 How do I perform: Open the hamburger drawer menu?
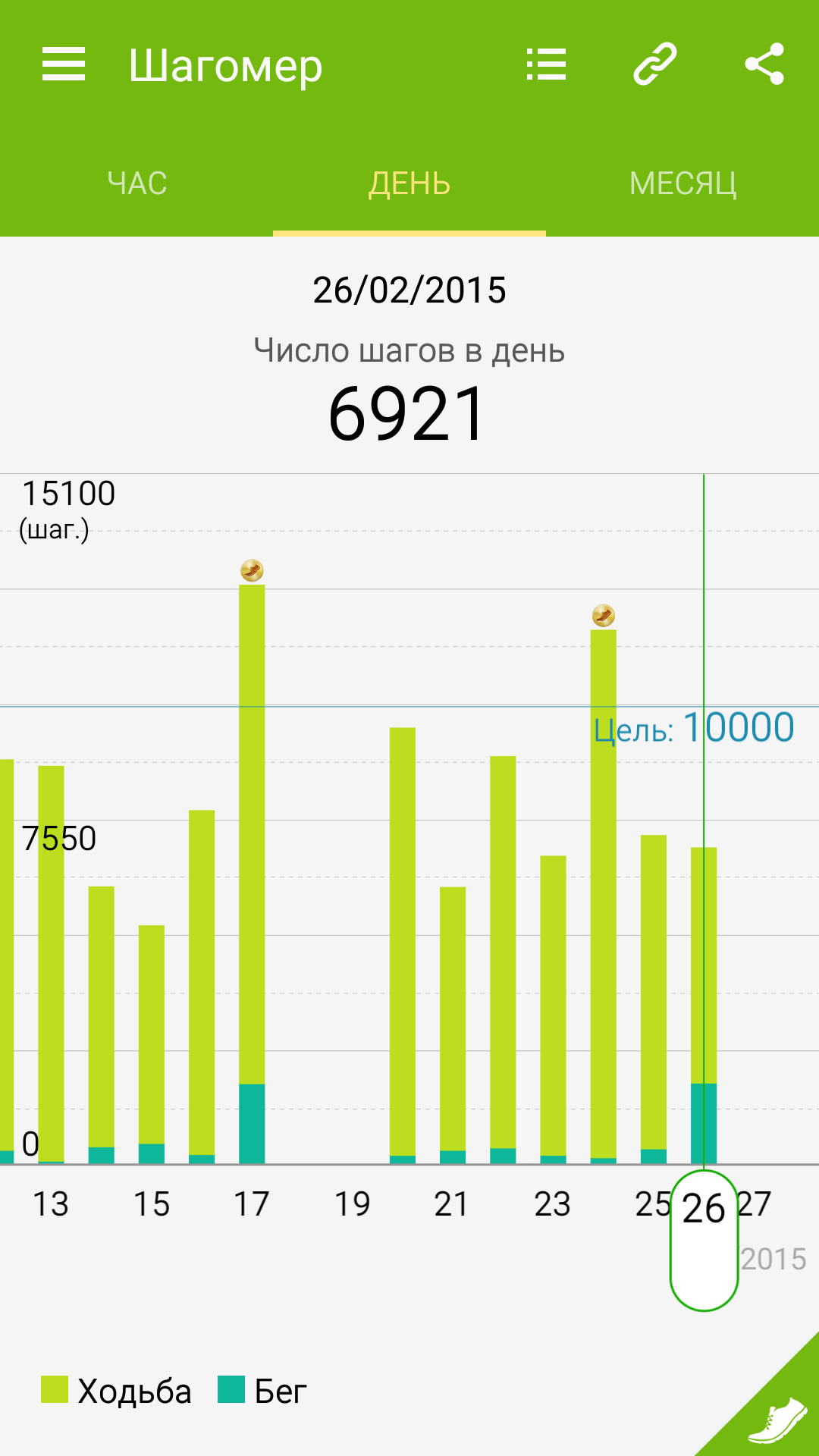(64, 64)
